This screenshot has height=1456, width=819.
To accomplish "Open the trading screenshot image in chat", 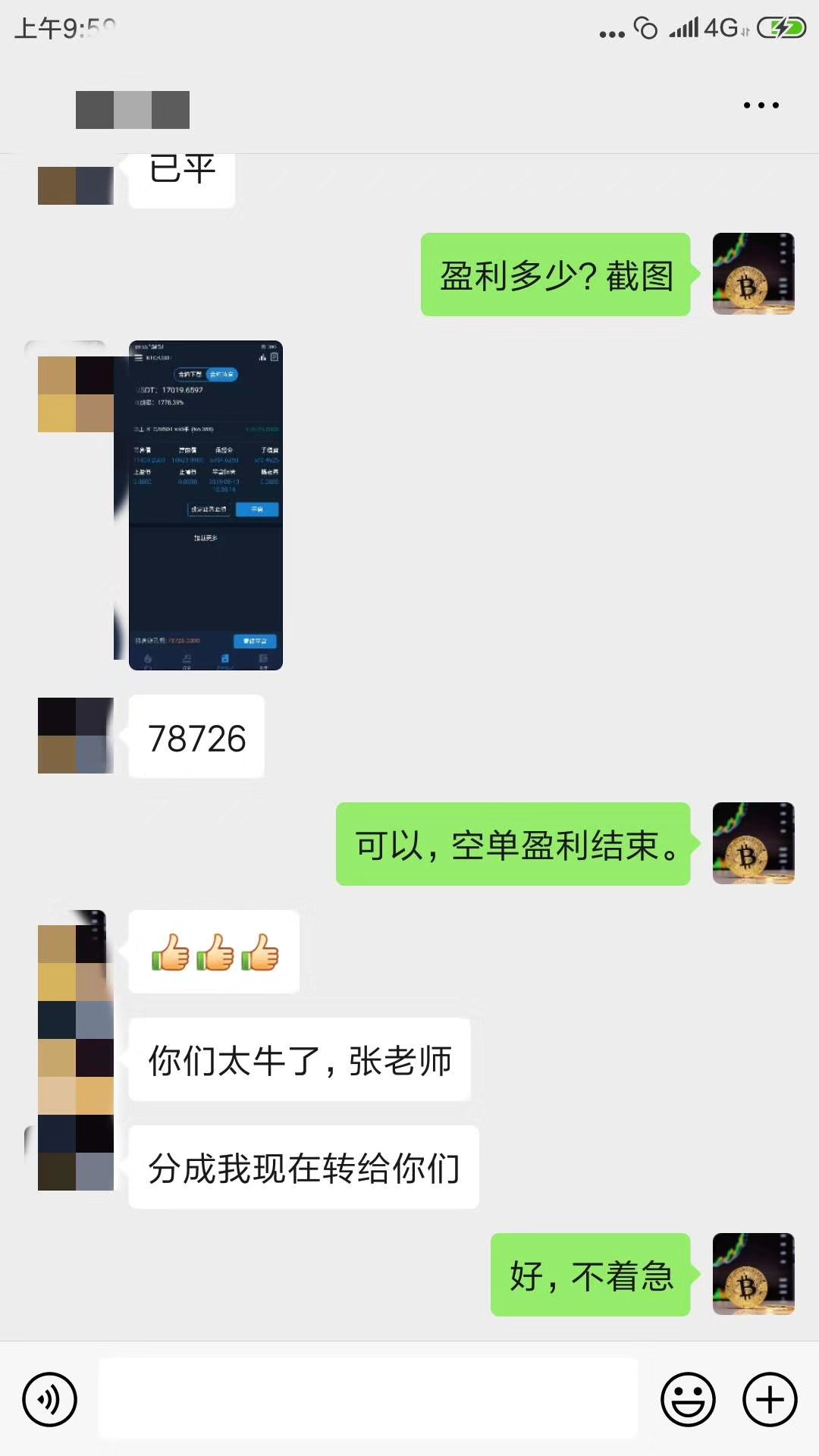I will click(x=206, y=505).
